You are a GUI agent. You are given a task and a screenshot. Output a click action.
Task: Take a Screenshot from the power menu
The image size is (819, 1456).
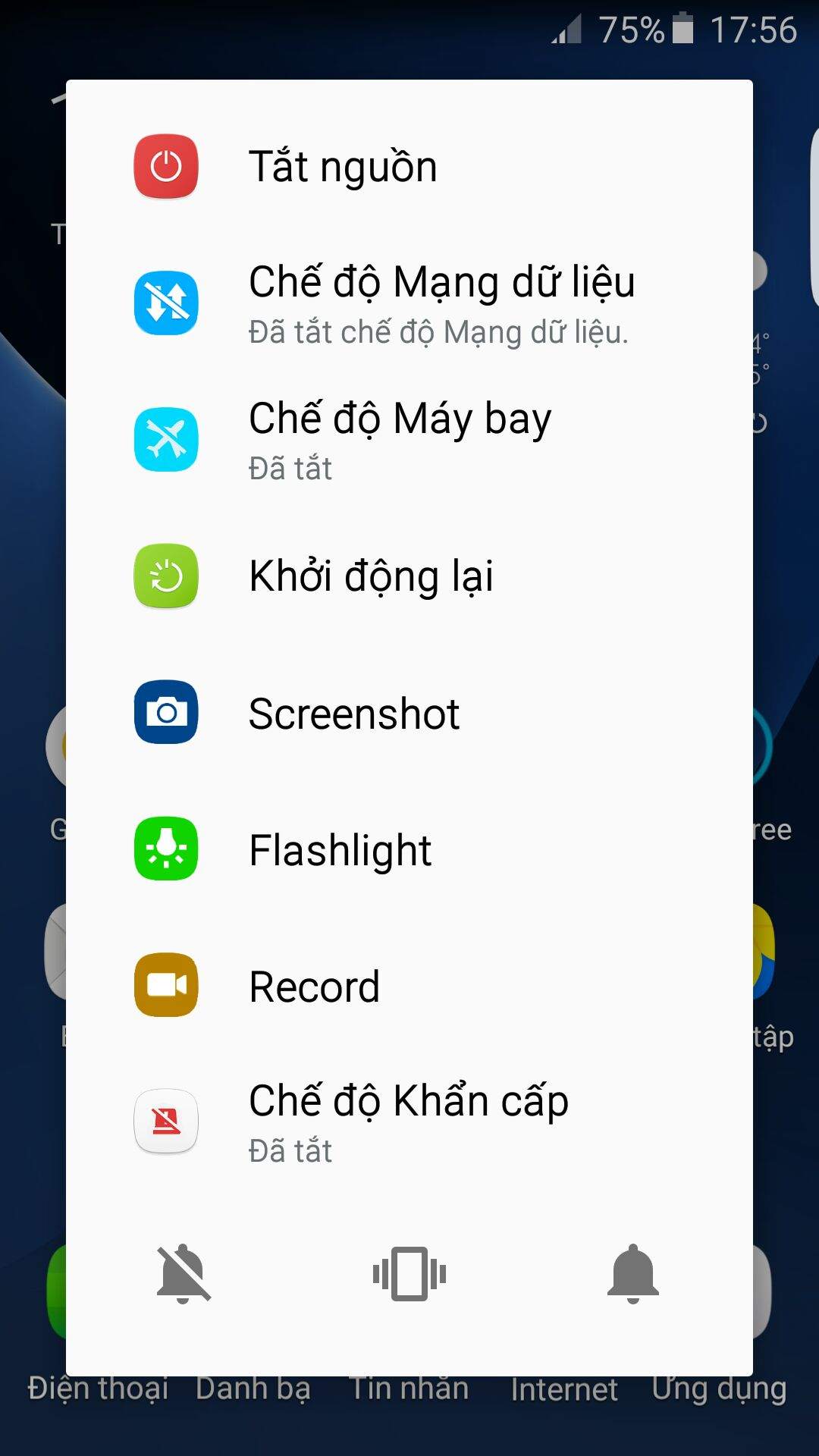click(x=353, y=713)
